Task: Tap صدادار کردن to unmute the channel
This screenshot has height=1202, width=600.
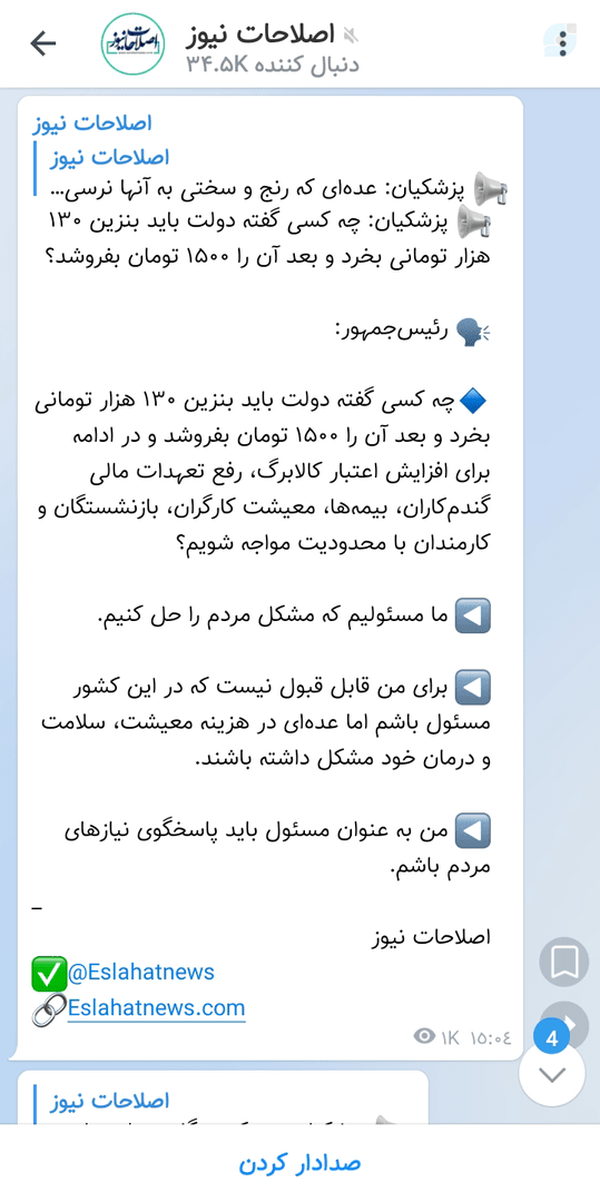Action: pos(300,1163)
